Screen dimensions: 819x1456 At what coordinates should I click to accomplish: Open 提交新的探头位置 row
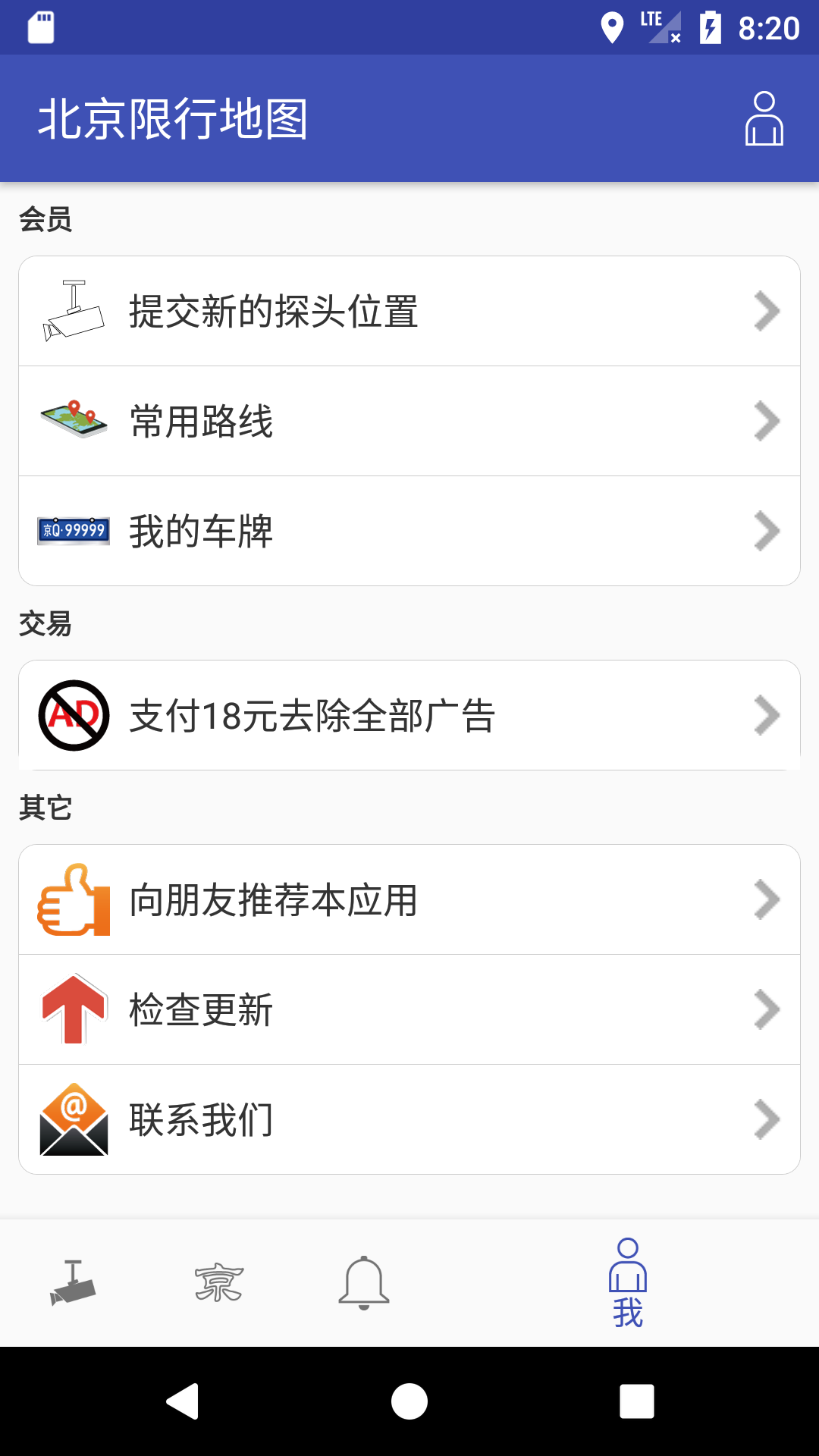(x=409, y=311)
